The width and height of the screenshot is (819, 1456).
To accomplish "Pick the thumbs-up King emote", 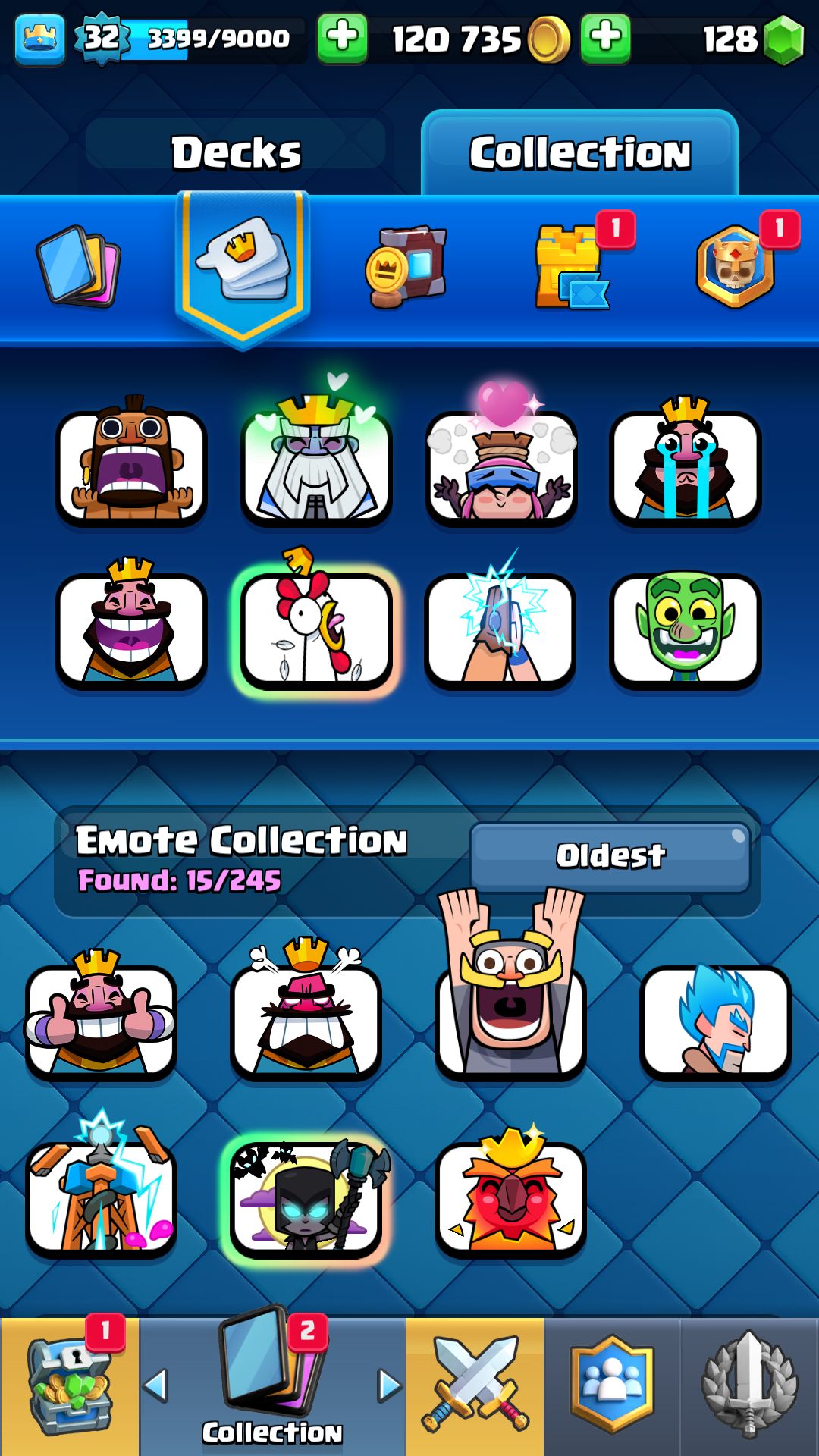I will coord(101,1016).
